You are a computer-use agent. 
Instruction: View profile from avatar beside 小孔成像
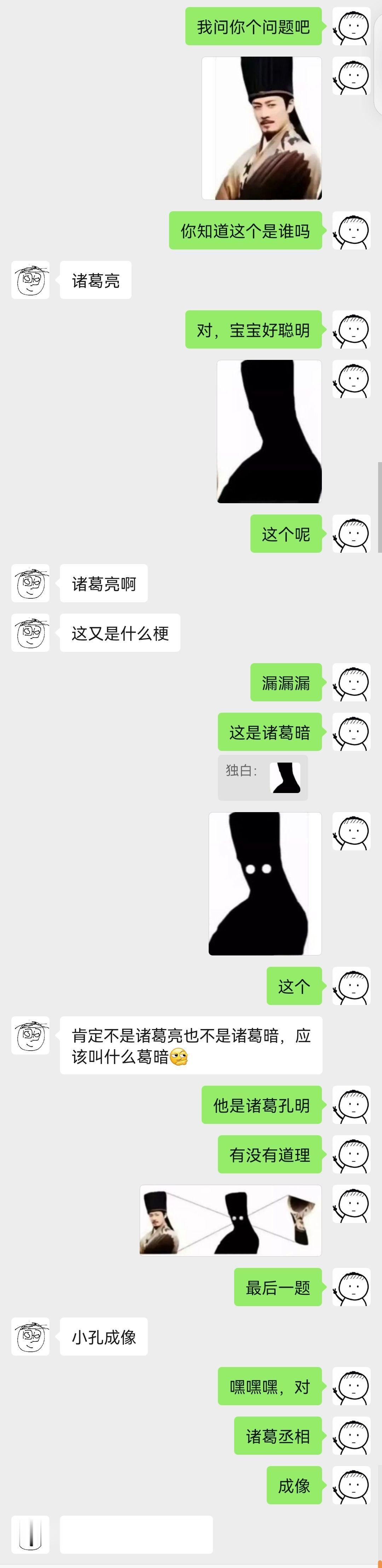click(x=30, y=1337)
